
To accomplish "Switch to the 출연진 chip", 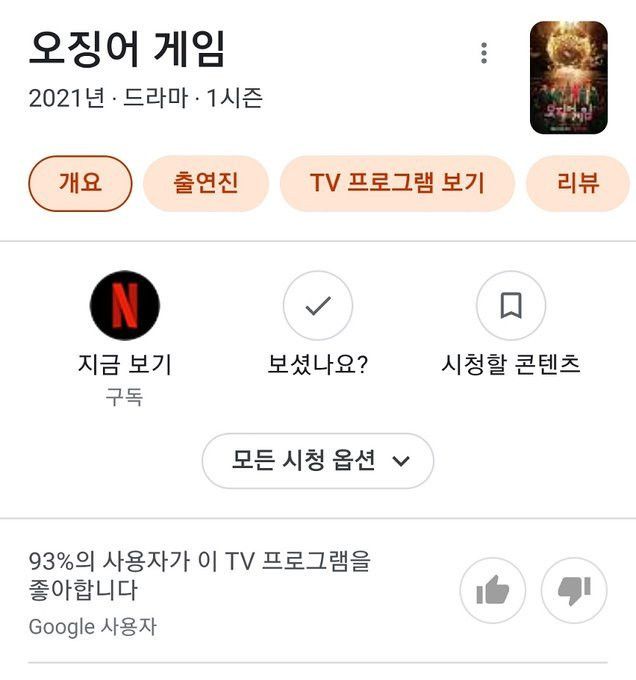I will [x=206, y=183].
